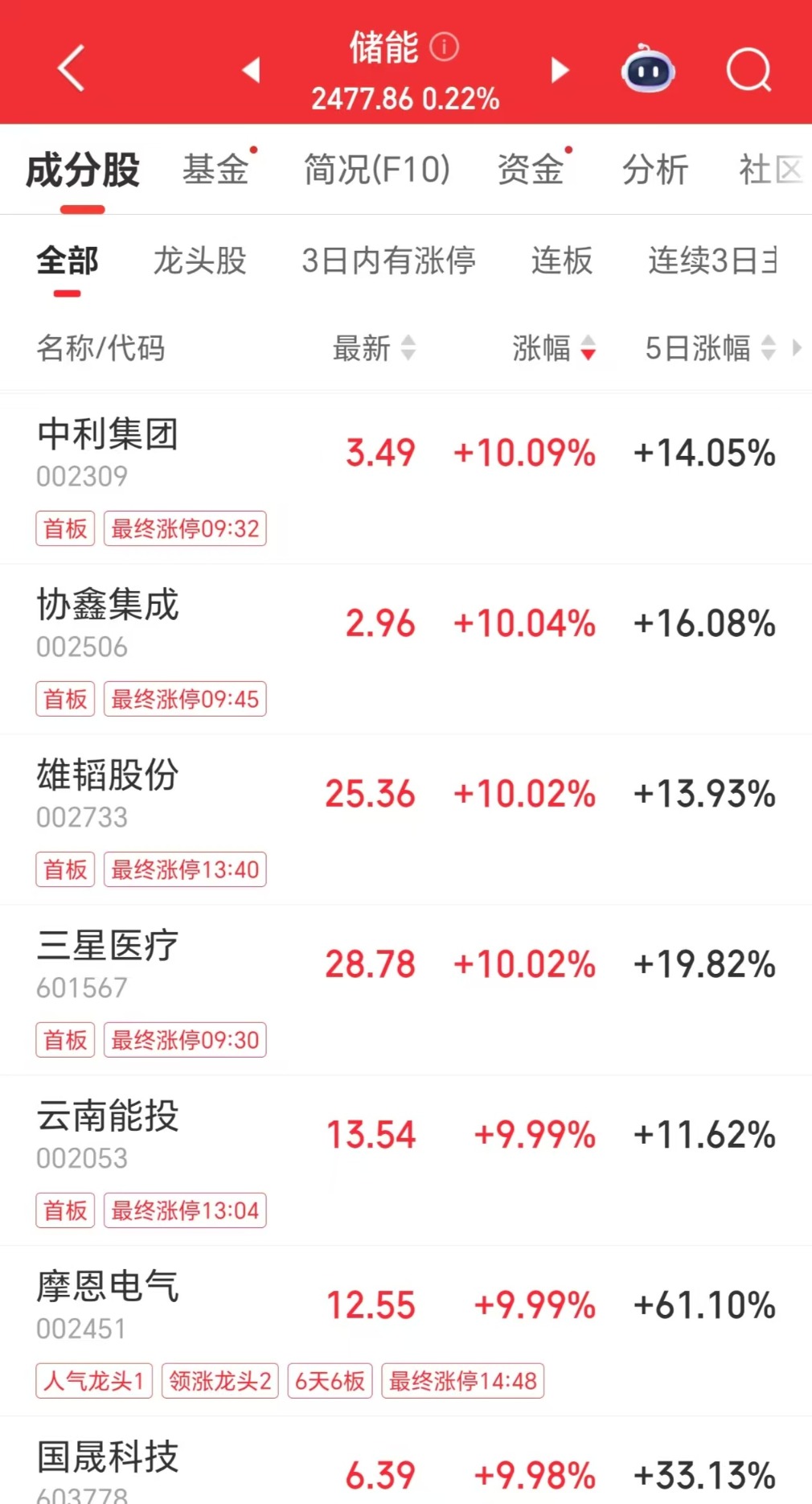Open the robot assistant icon
The width and height of the screenshot is (812, 1504).
tap(648, 71)
